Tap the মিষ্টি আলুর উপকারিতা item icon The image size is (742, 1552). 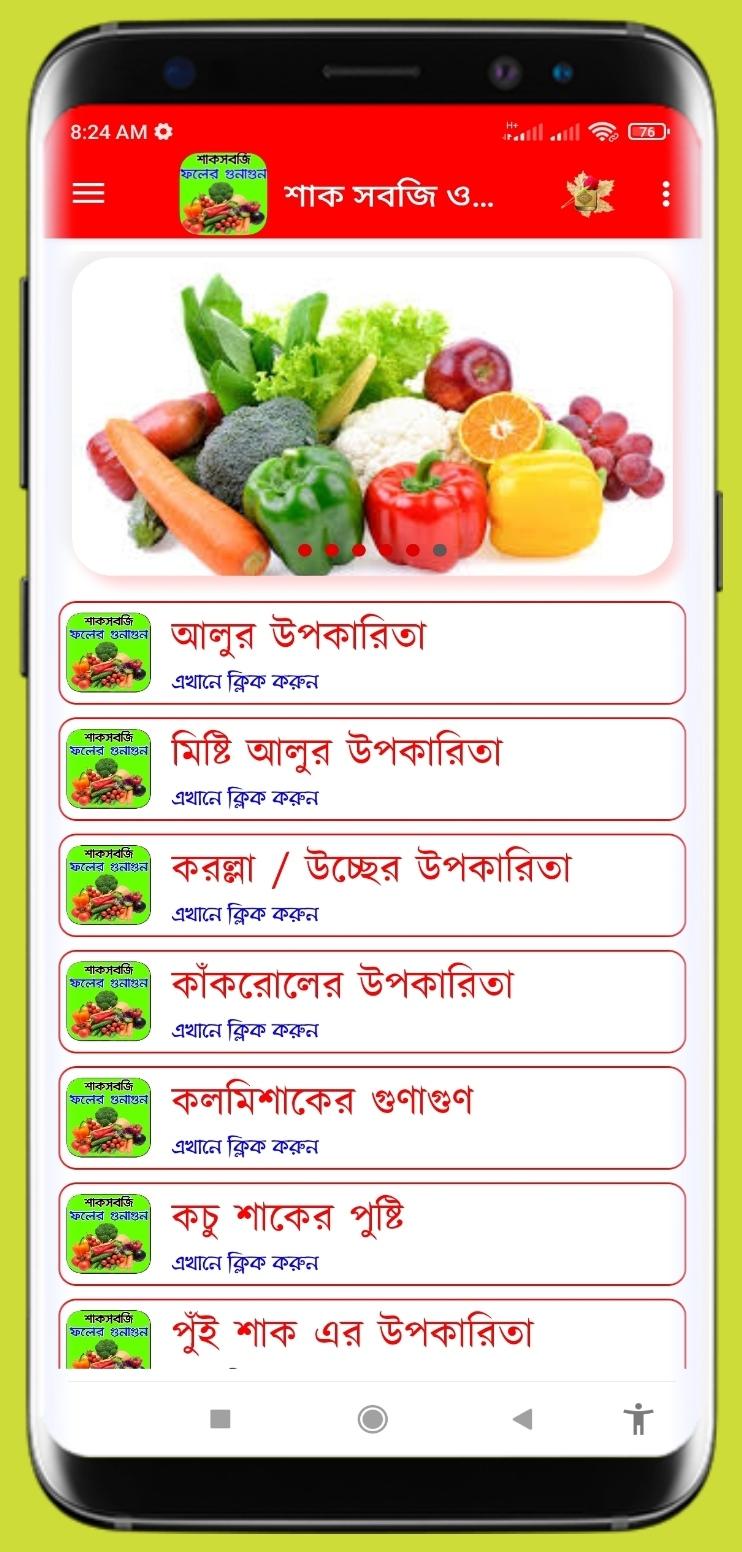pyautogui.click(x=110, y=768)
